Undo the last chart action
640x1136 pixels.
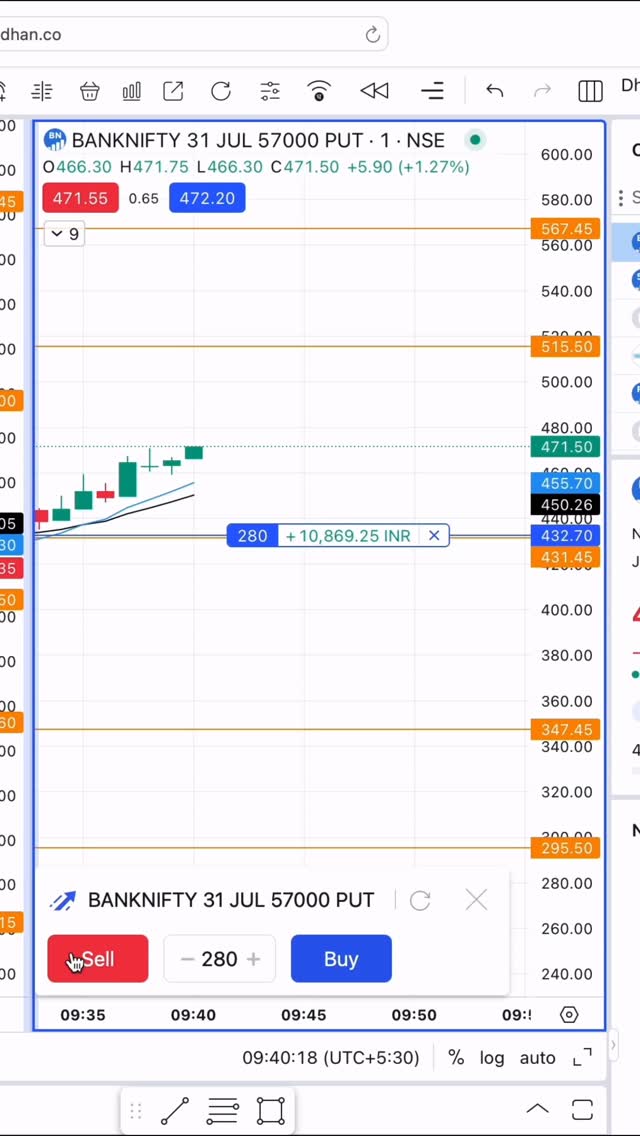click(x=494, y=91)
